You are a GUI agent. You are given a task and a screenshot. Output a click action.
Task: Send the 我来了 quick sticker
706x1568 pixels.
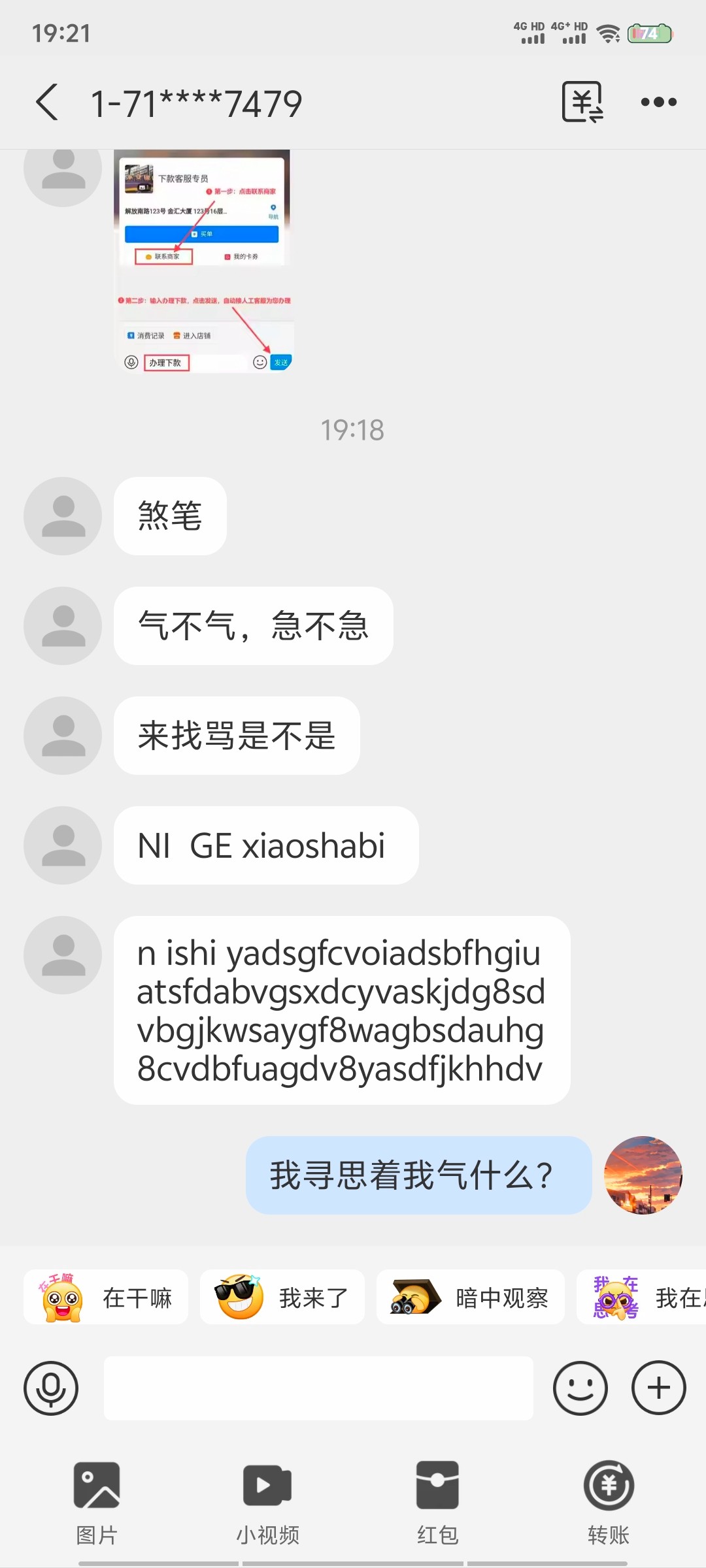[x=282, y=1297]
